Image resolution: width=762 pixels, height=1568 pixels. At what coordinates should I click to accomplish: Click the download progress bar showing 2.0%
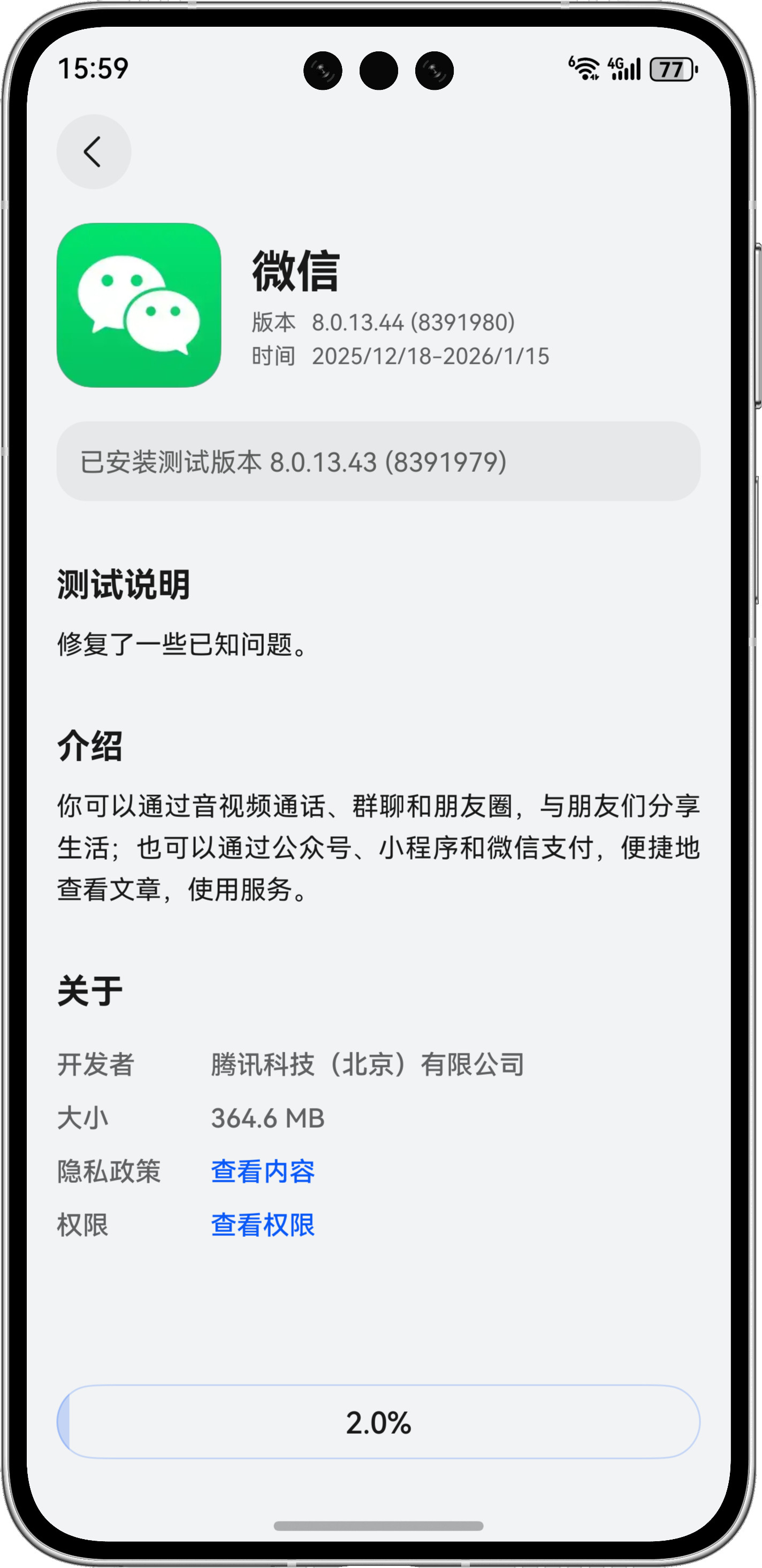381,1424
